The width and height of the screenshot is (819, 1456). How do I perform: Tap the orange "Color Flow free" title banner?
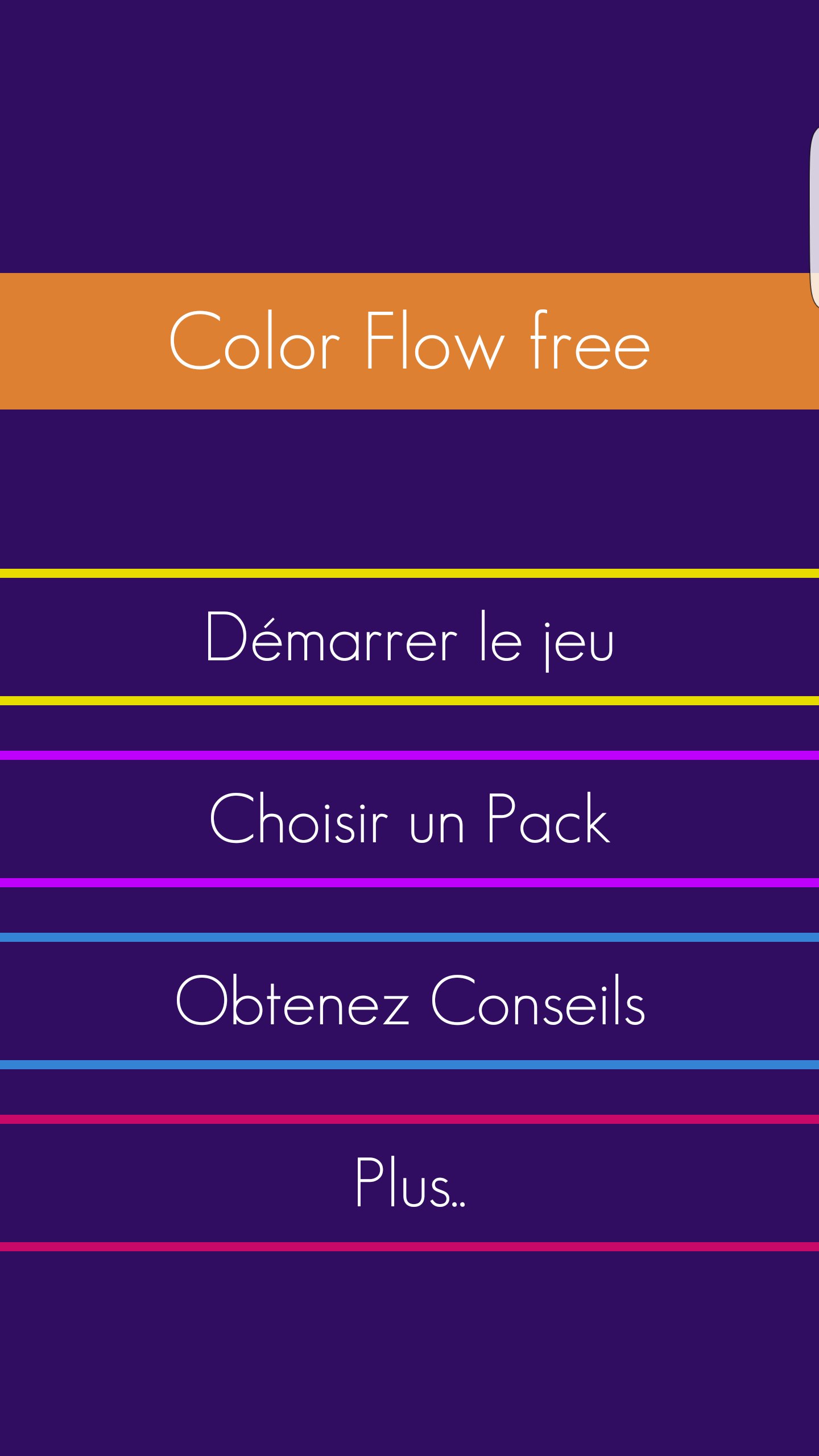409,341
